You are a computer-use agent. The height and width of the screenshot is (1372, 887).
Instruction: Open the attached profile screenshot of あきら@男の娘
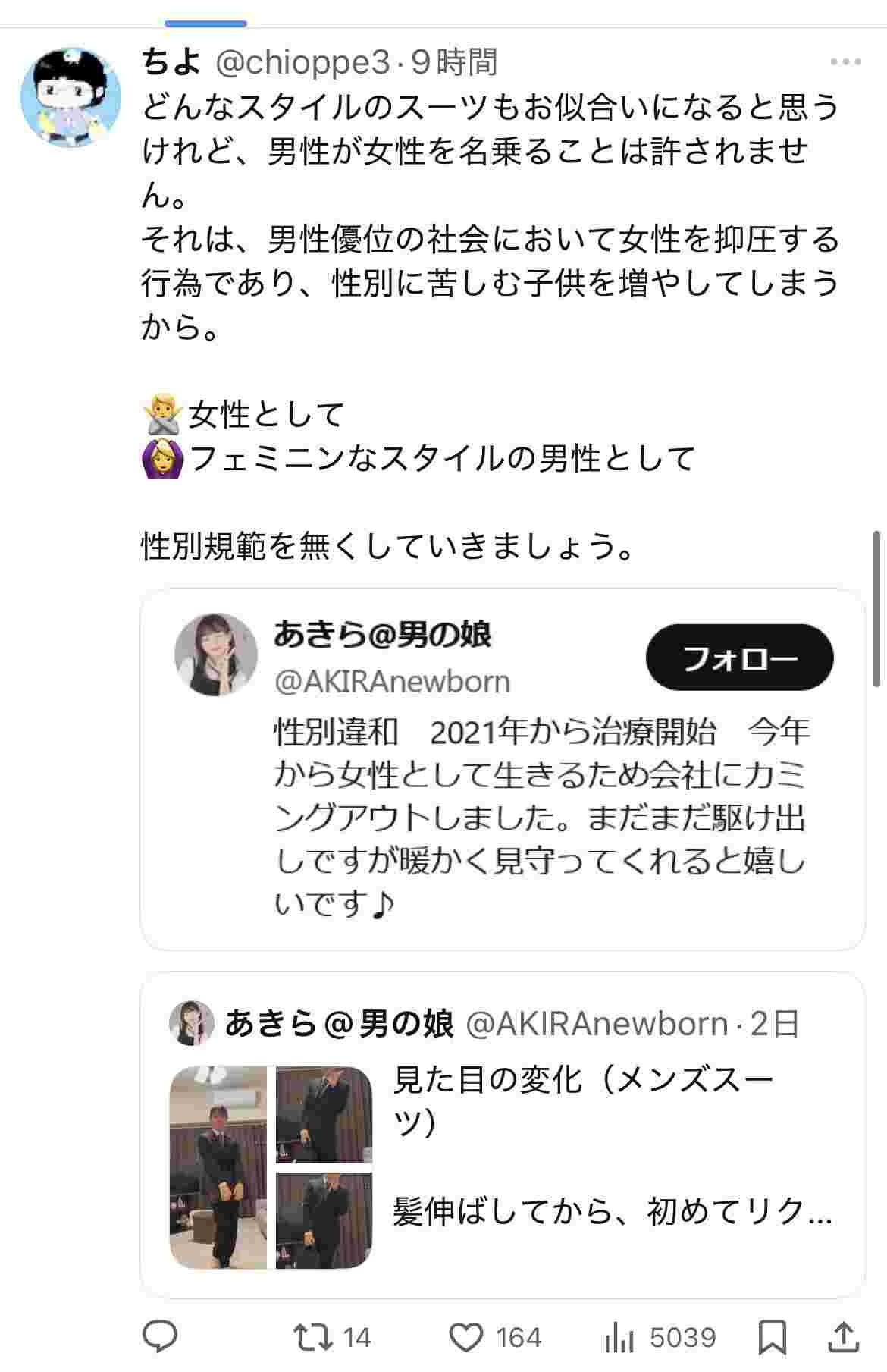503,768
